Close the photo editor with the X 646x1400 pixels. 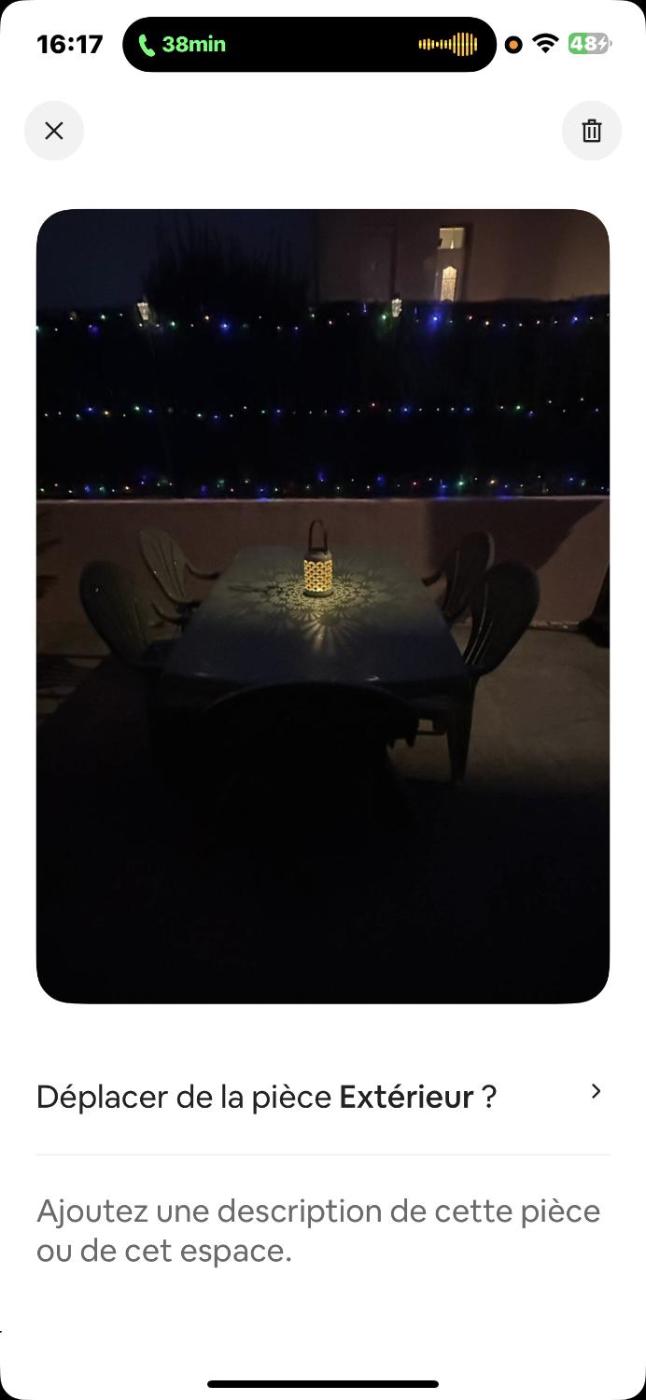[54, 131]
